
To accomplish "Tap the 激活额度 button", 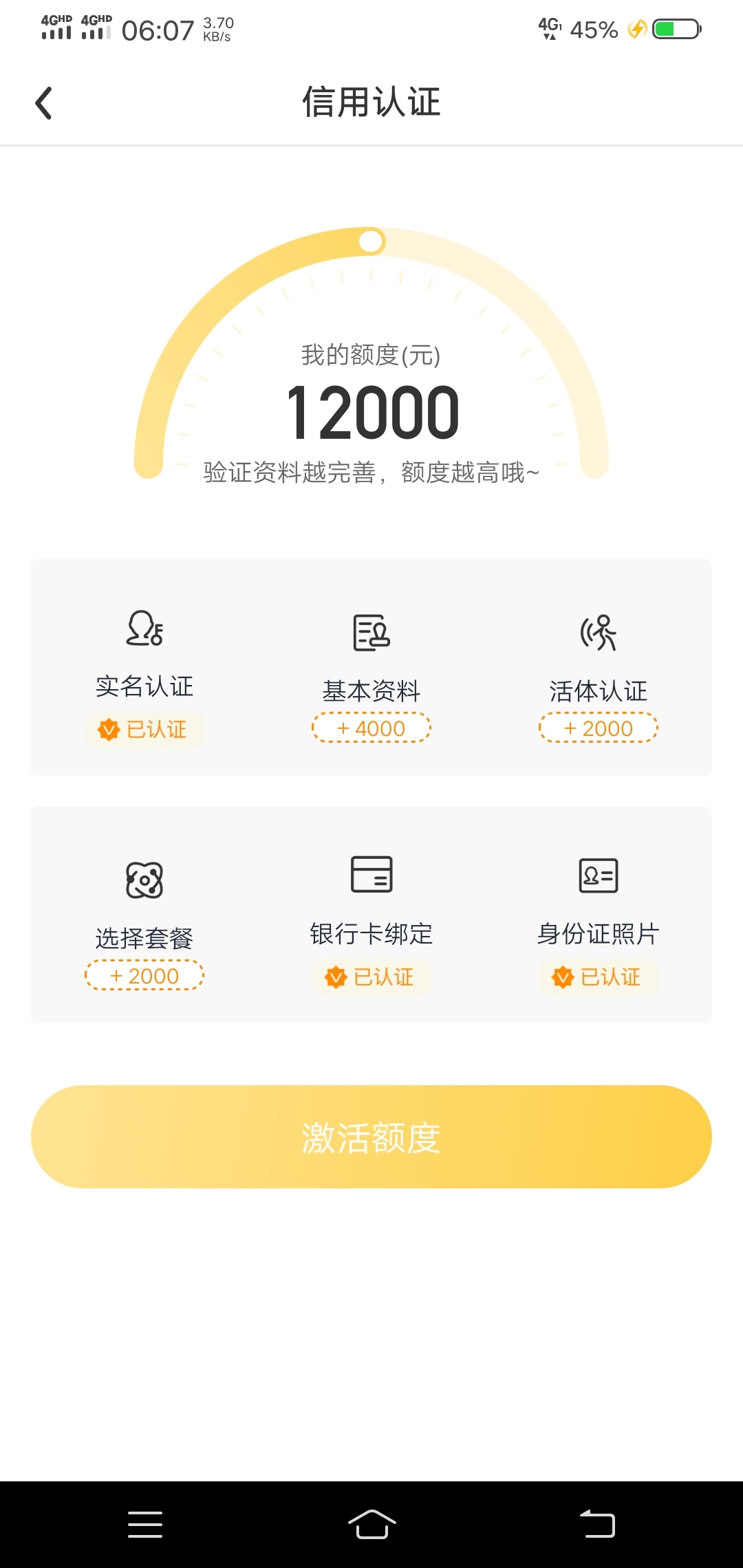I will (x=371, y=1137).
